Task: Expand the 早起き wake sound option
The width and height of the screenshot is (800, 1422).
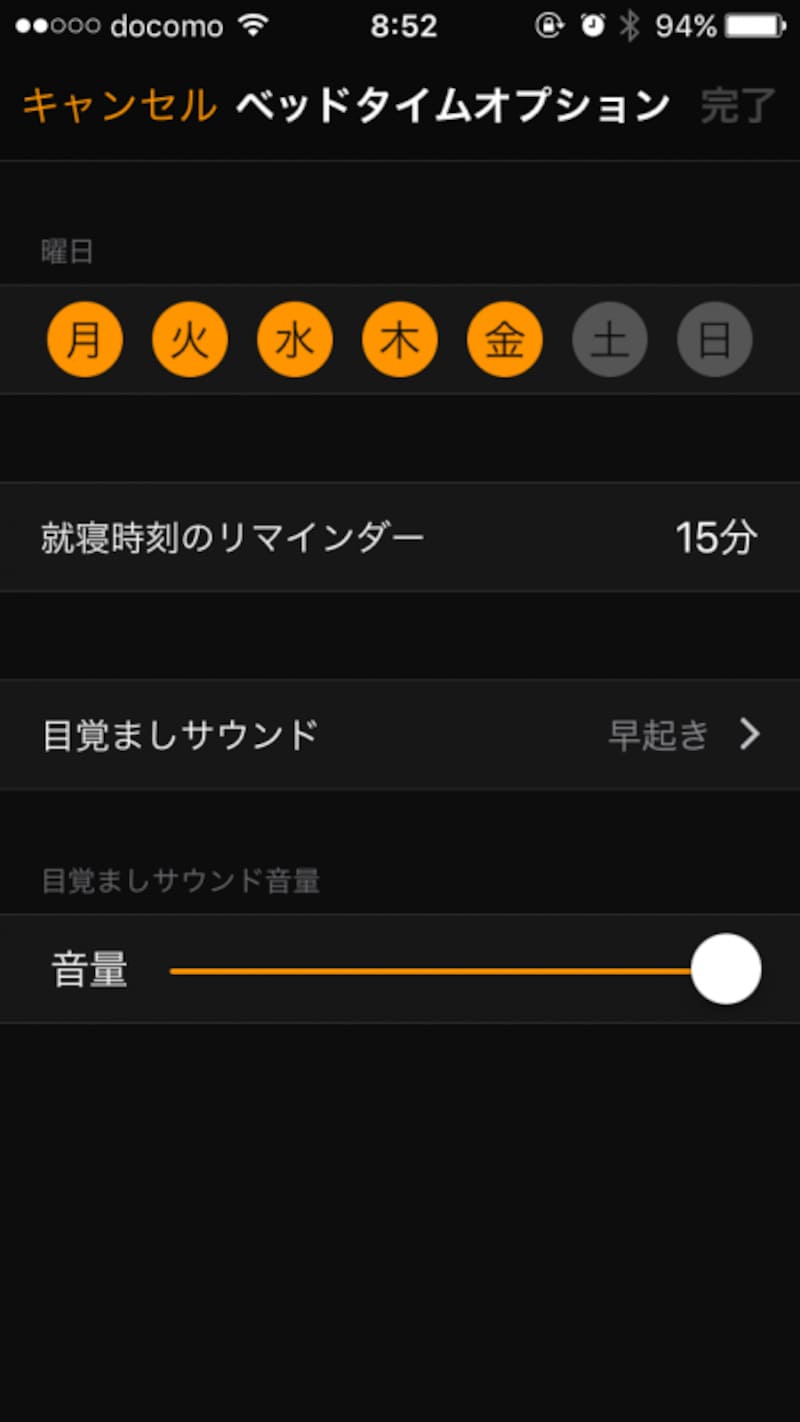Action: click(x=657, y=736)
